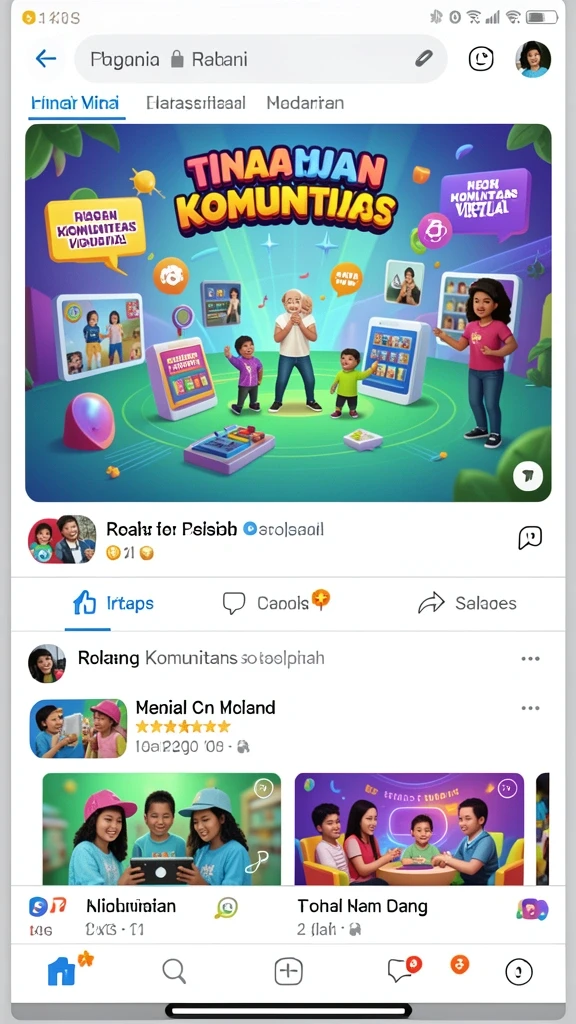This screenshot has width=576, height=1024.
Task: Share the post via Salaoes
Action: 467,603
